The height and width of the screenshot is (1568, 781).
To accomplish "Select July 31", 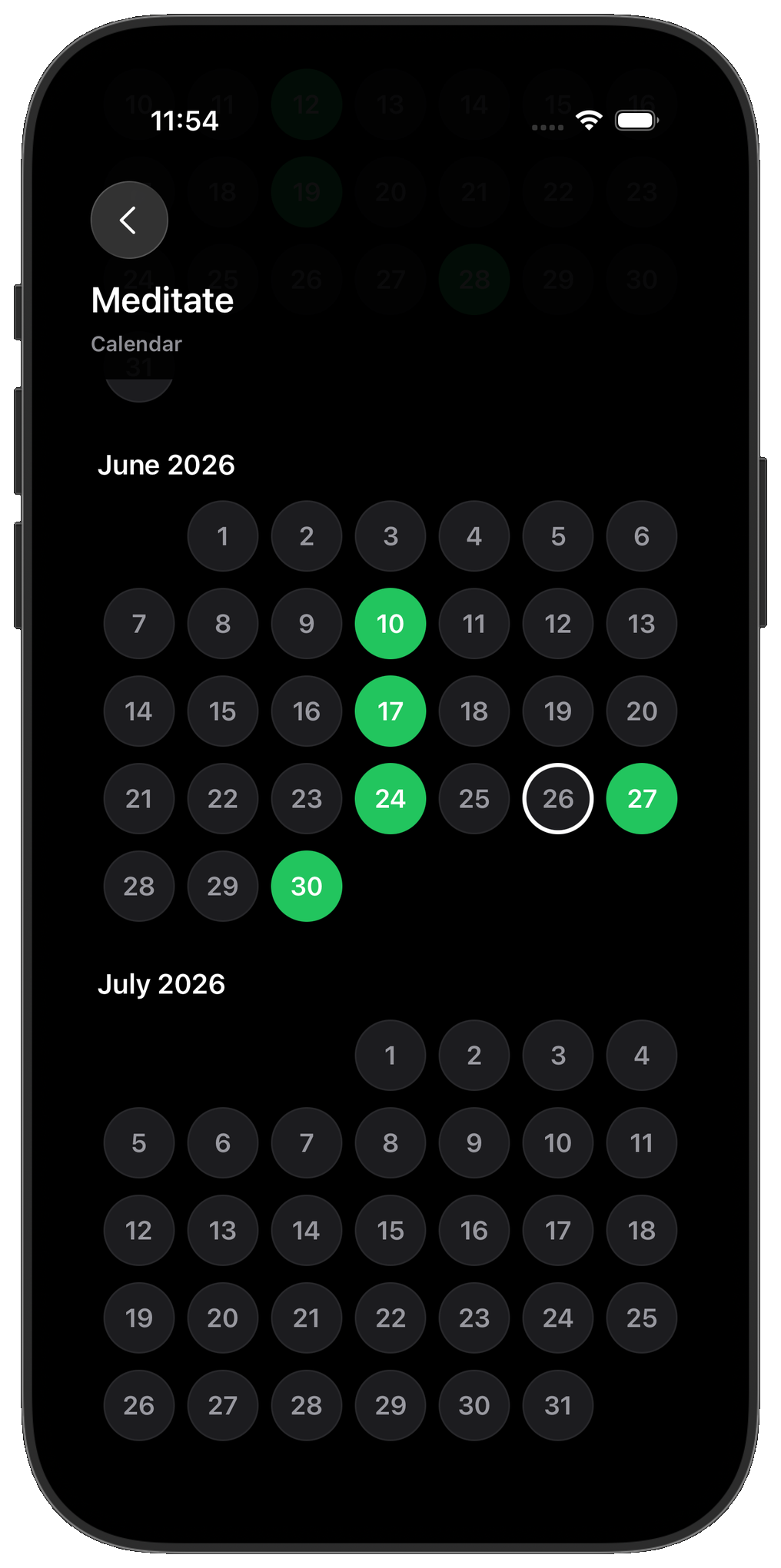I will (558, 1406).
